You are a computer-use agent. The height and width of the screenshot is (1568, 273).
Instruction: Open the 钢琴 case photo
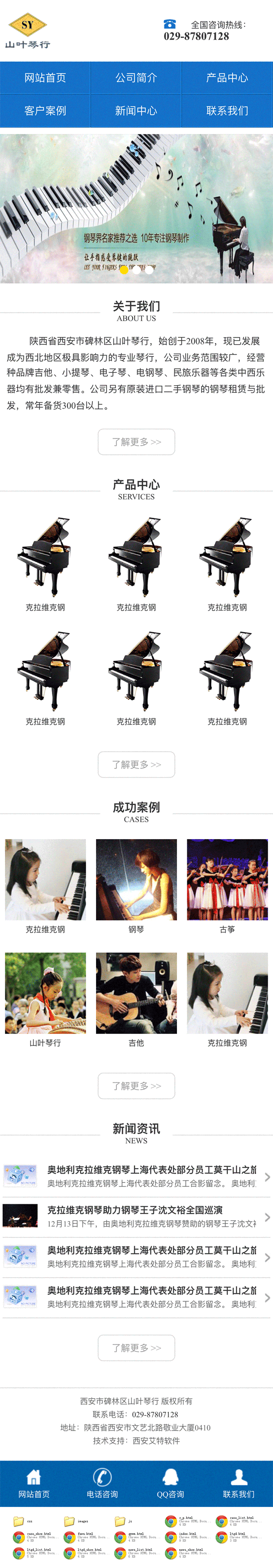coord(136,880)
